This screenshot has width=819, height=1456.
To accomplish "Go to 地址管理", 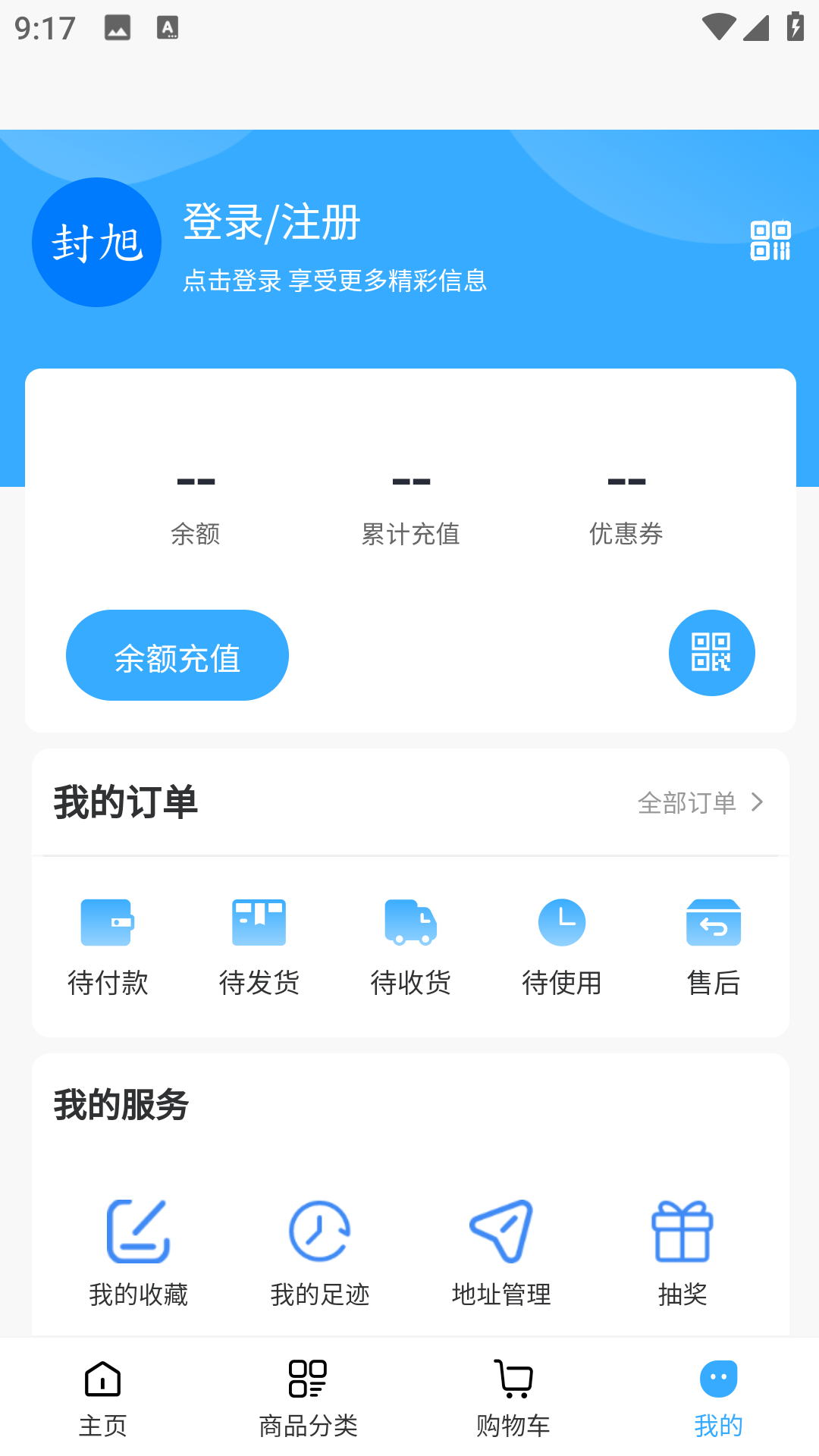I will click(501, 1253).
